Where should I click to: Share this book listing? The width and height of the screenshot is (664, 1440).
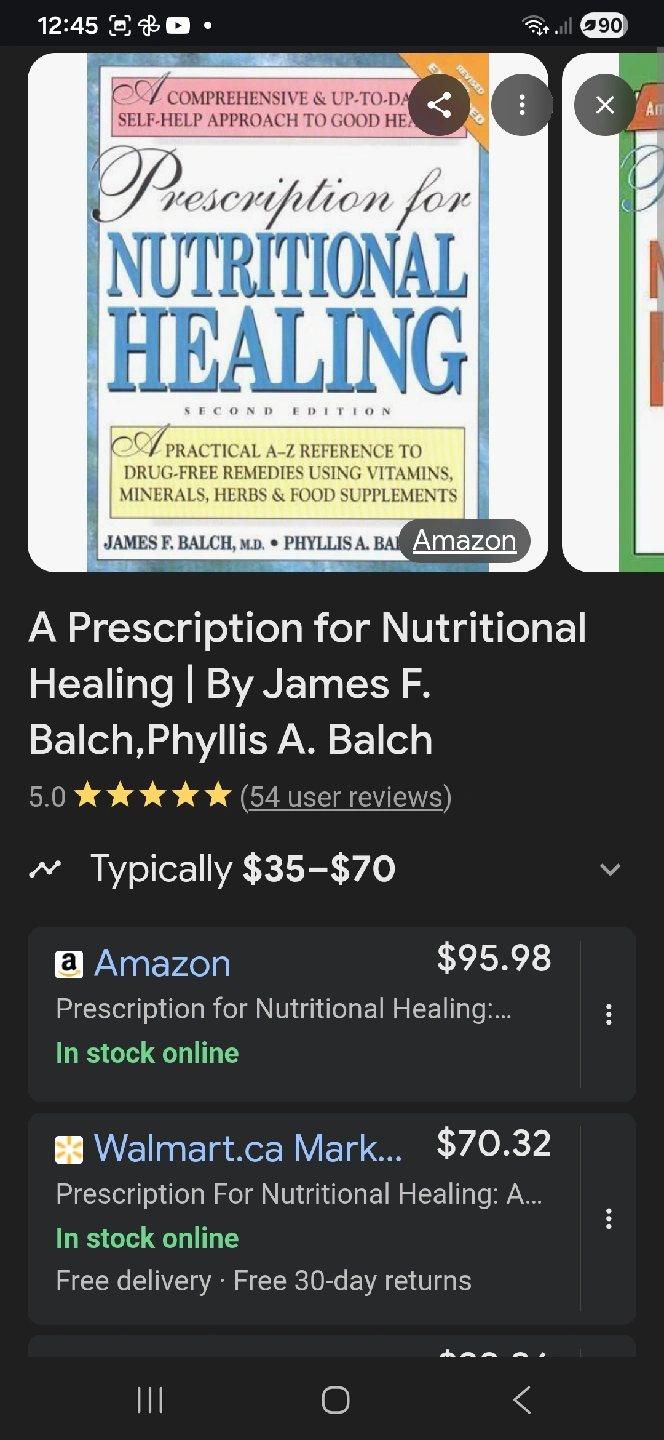point(439,105)
